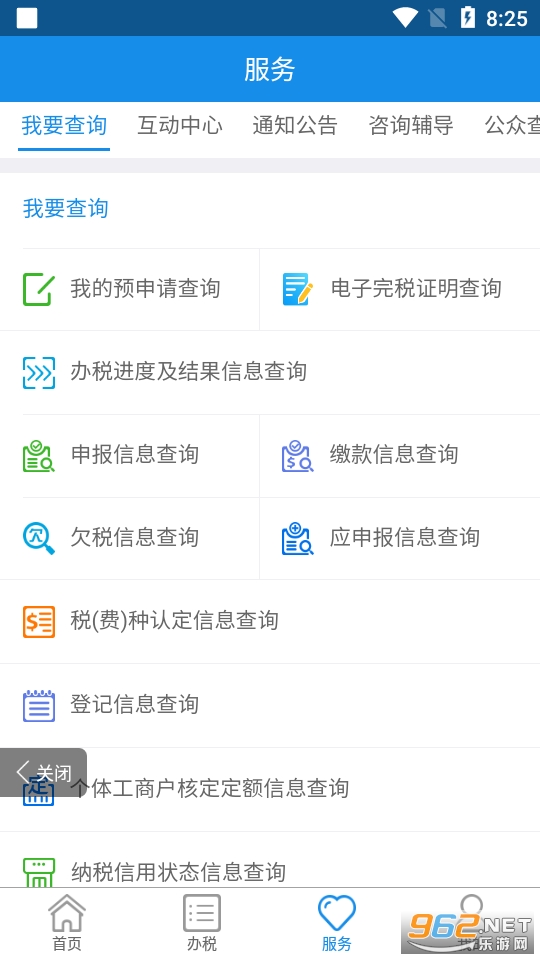540x960 pixels.
Task: Open 缴款信息查询
Action: pyautogui.click(x=400, y=455)
